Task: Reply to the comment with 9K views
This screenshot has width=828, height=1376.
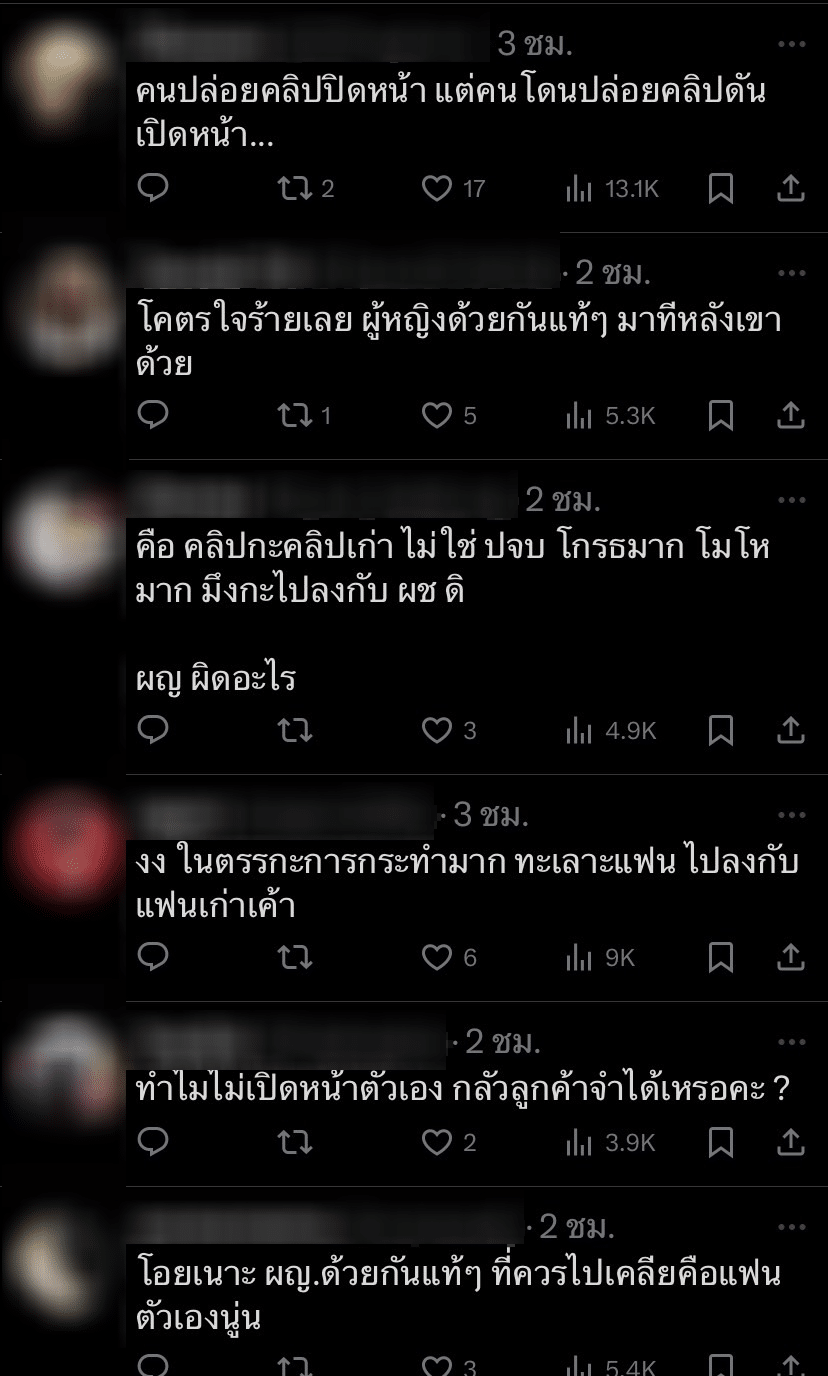Action: tap(153, 958)
